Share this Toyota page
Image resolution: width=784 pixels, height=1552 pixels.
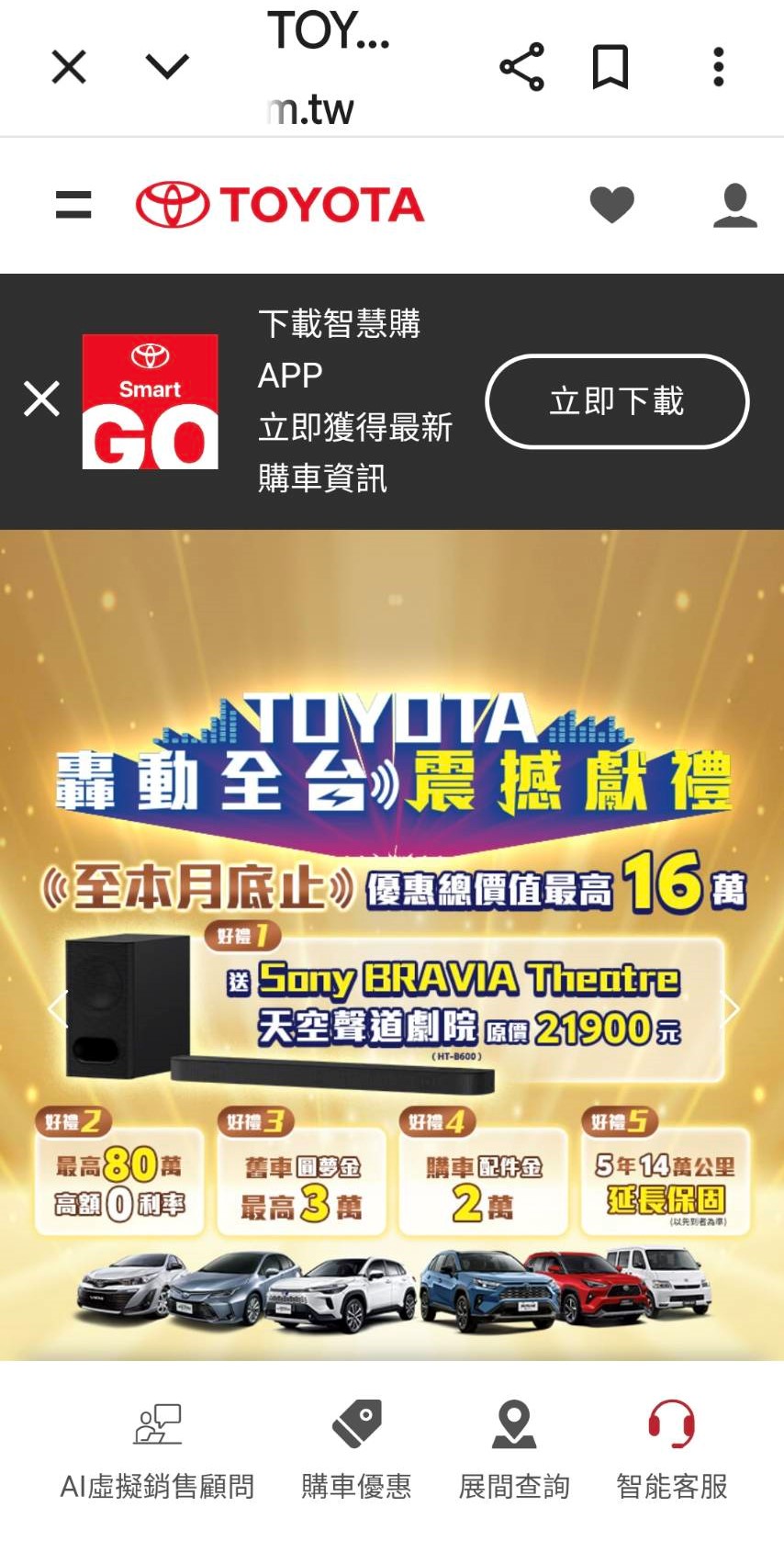click(521, 67)
